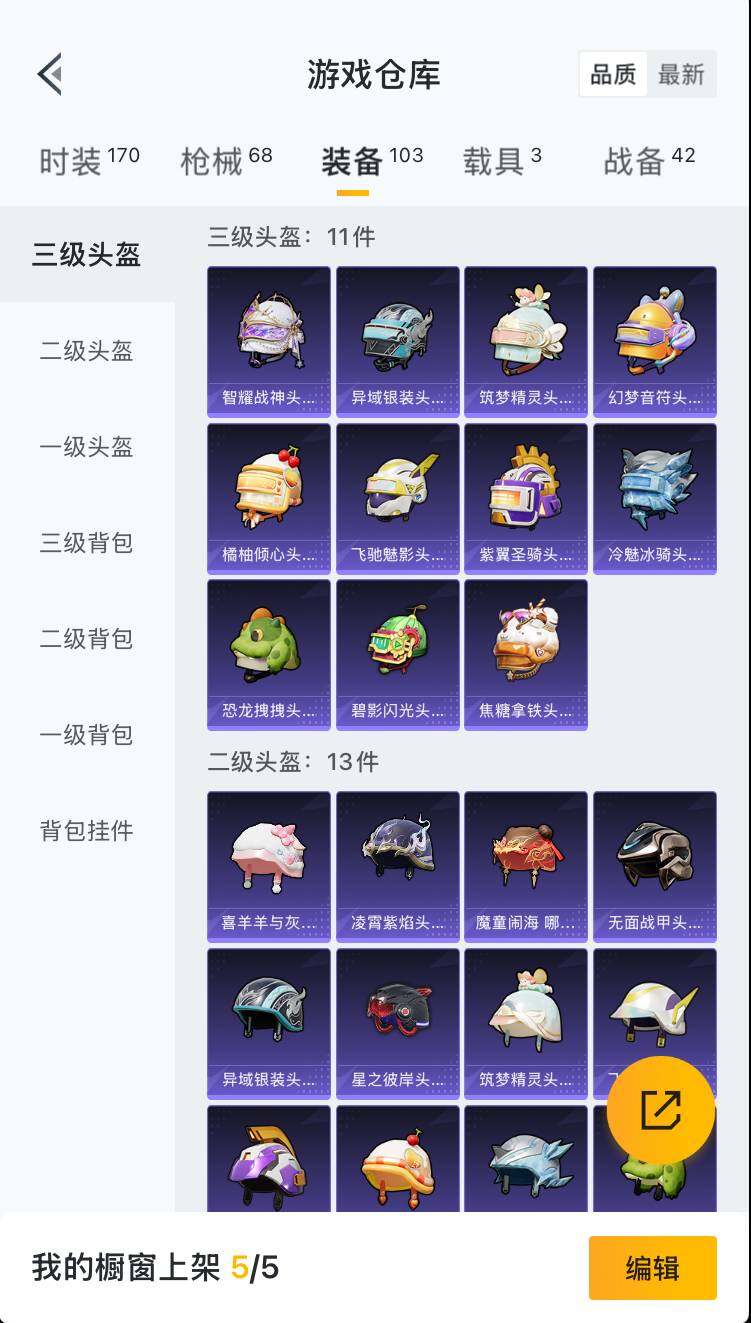This screenshot has height=1323, width=751.
Task: Select 一级头盔 in the side menu
Action: 87,447
